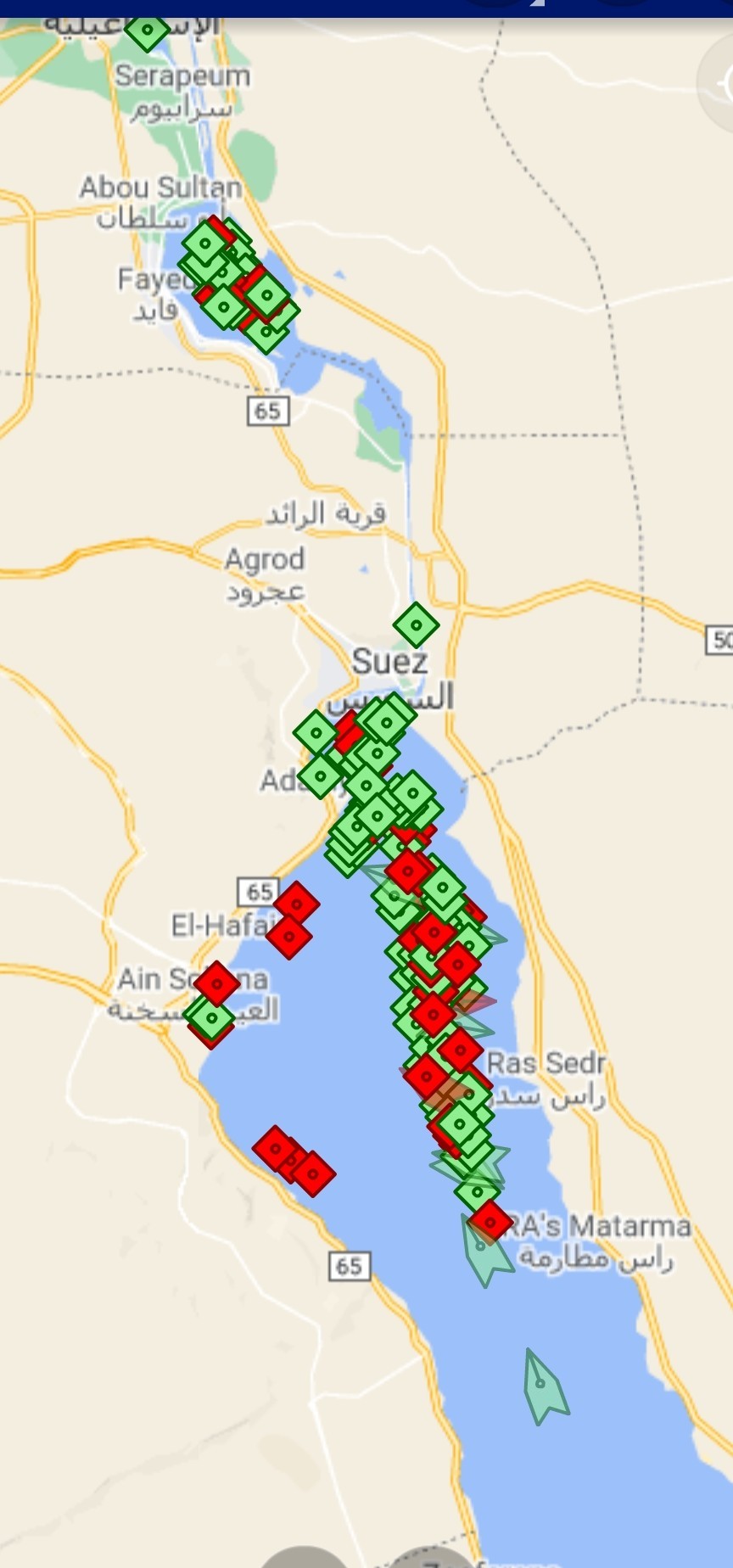This screenshot has height=1568, width=733.
Task: Tap the green marker at Ain Sokhna
Action: point(211,1016)
